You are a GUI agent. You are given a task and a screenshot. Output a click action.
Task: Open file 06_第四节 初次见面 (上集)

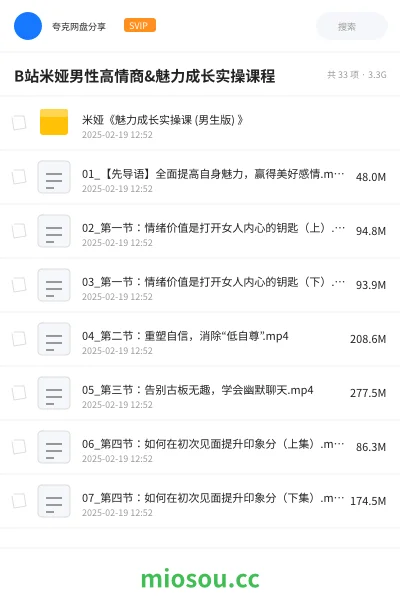pos(200,447)
